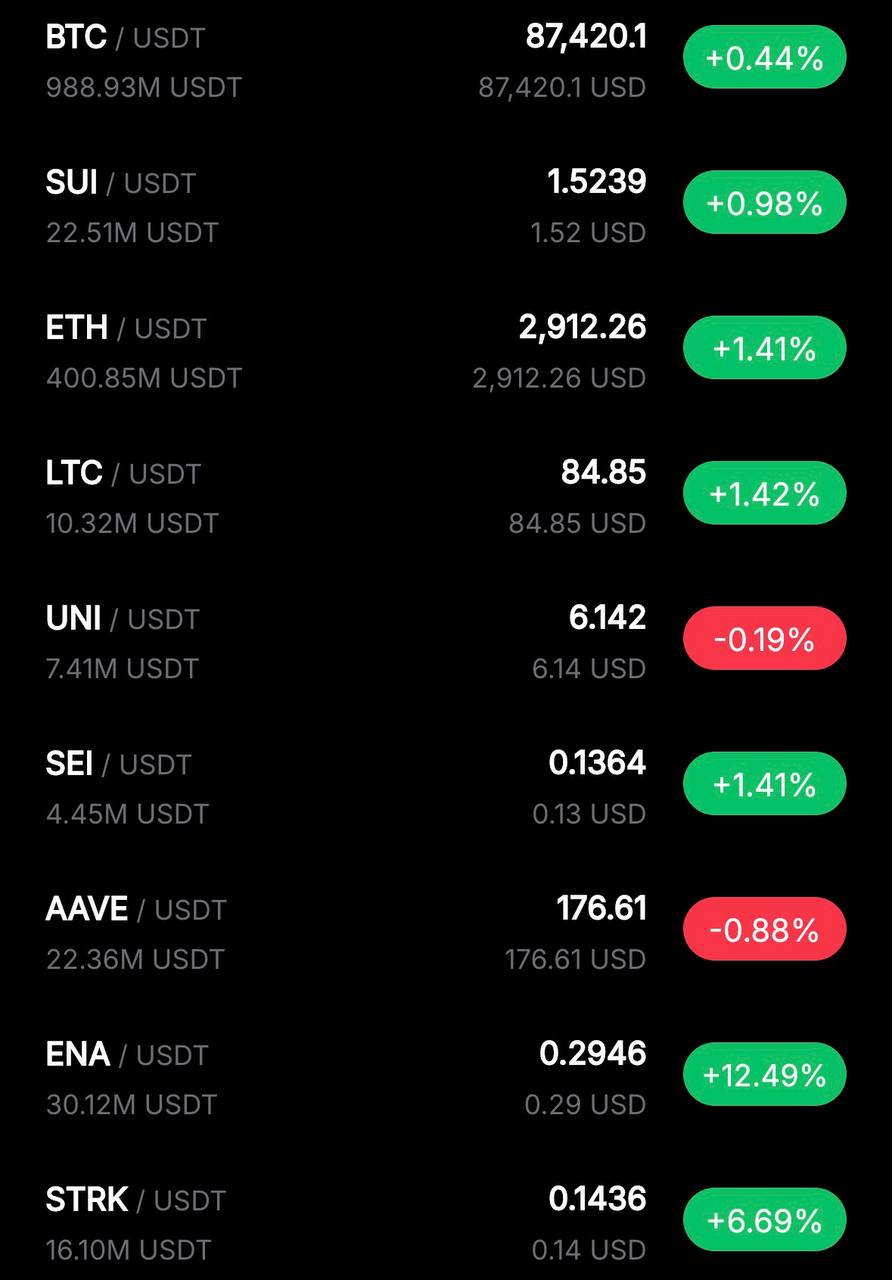The width and height of the screenshot is (892, 1280).
Task: Tap the +0.44% change badge for BTC
Action: [764, 58]
